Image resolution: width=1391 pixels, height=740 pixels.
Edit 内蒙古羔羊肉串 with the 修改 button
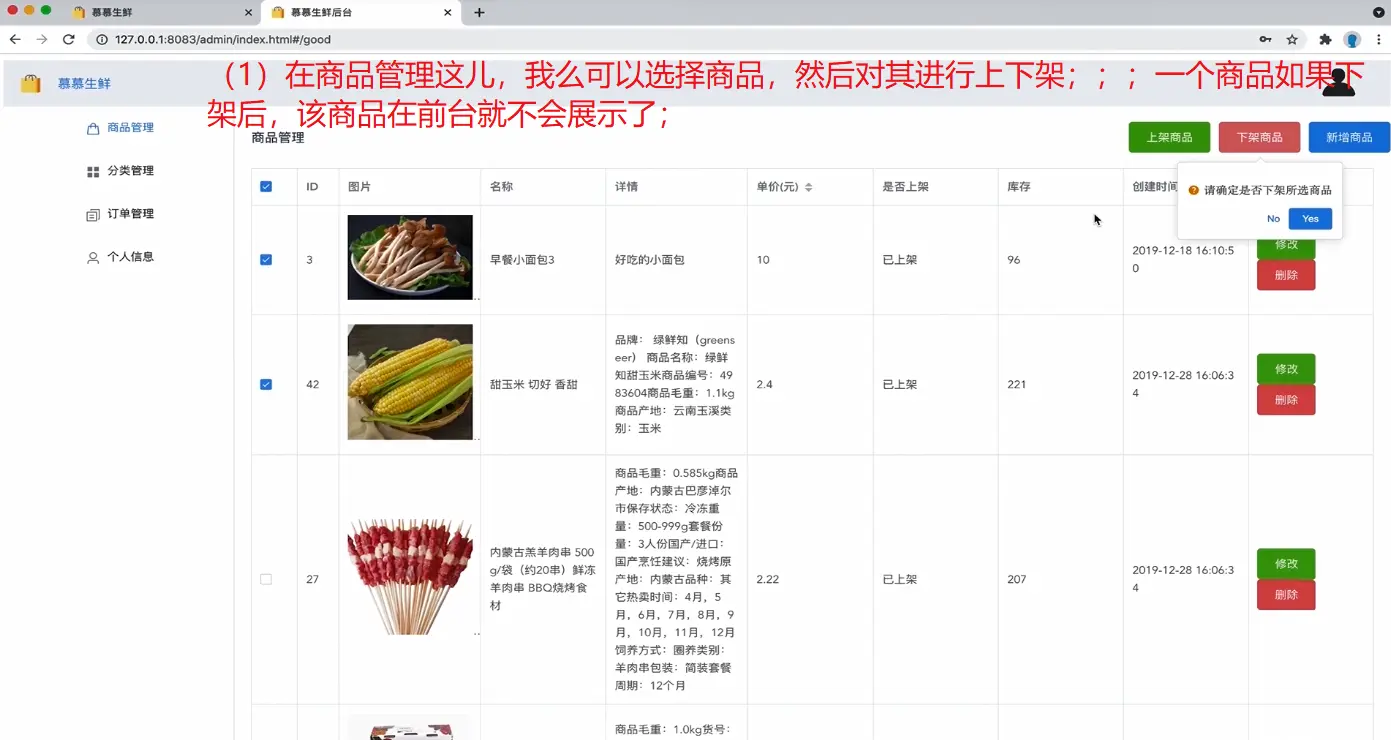1285,564
